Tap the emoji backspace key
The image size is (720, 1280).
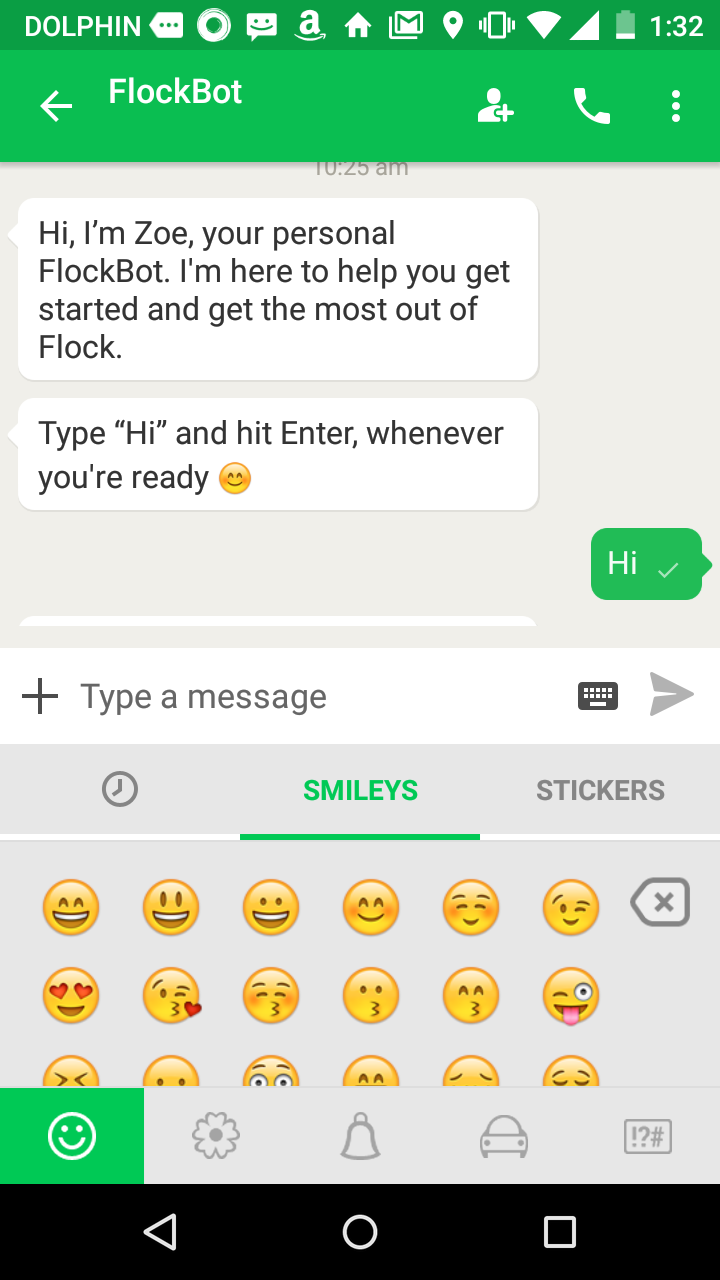[660, 902]
